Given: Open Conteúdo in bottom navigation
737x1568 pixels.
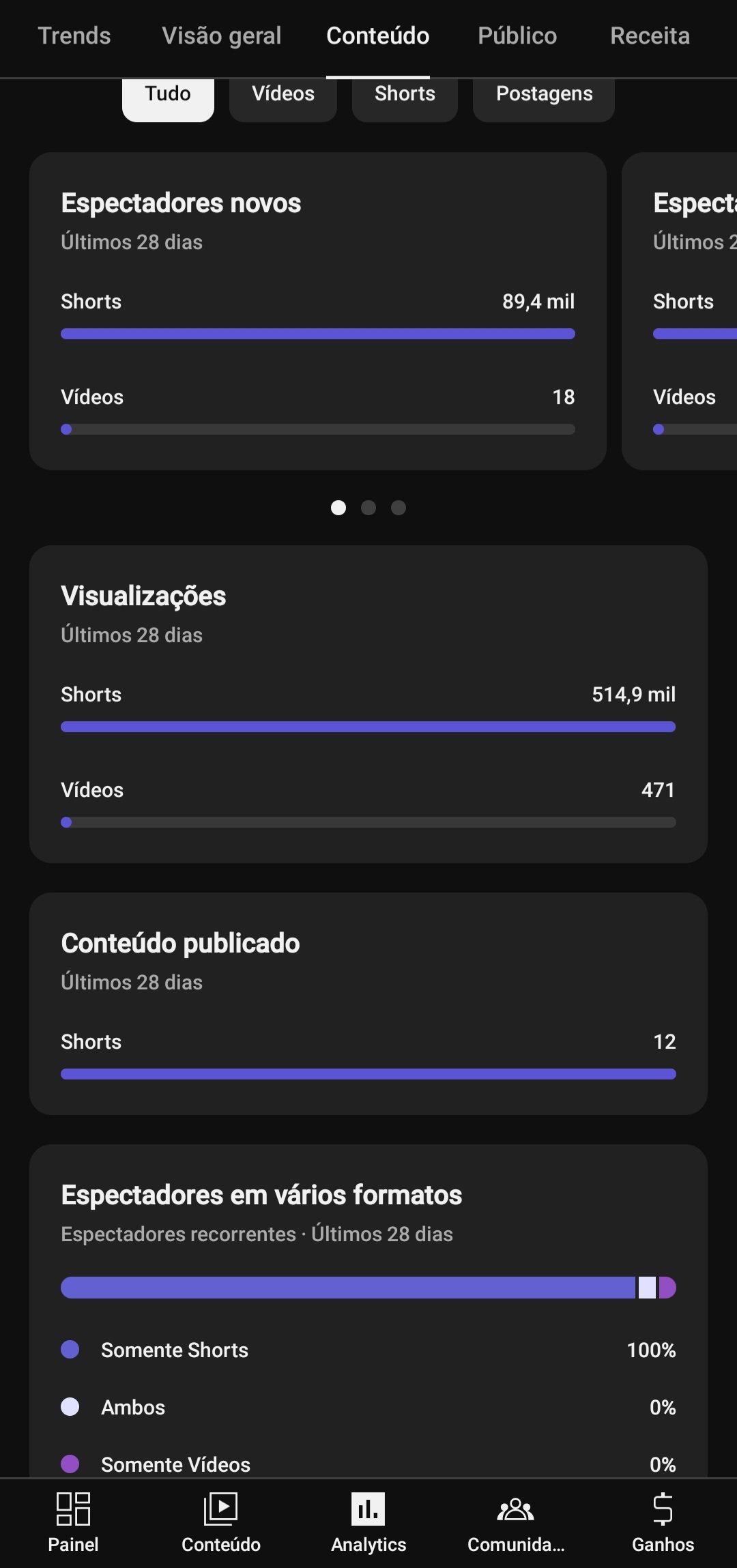Looking at the screenshot, I should tap(221, 1523).
